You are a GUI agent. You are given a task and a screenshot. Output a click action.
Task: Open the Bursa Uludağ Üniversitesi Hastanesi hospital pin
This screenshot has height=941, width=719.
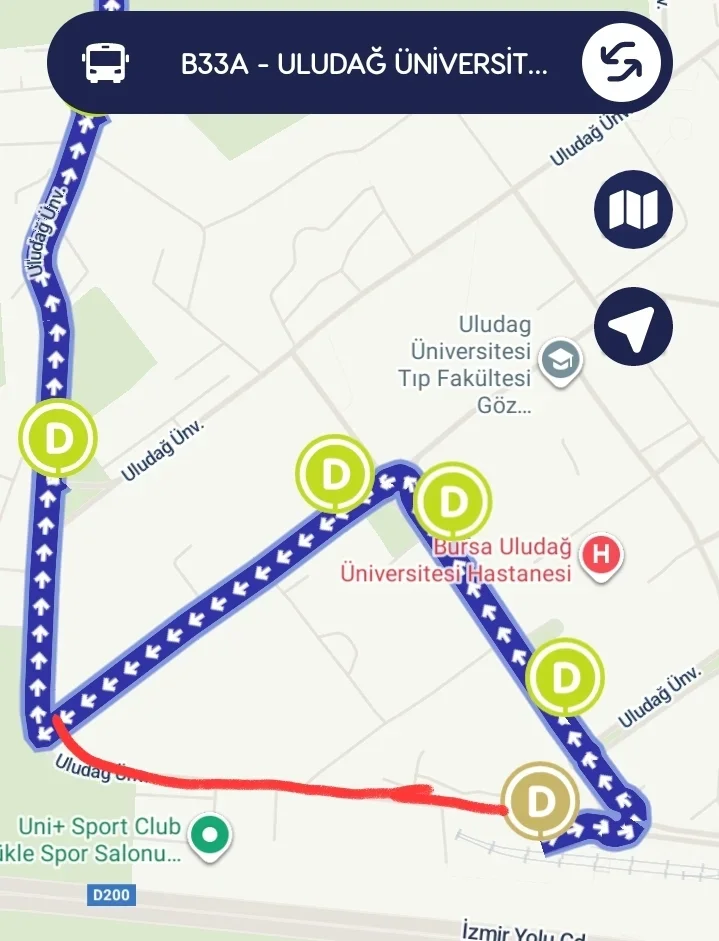coord(600,553)
